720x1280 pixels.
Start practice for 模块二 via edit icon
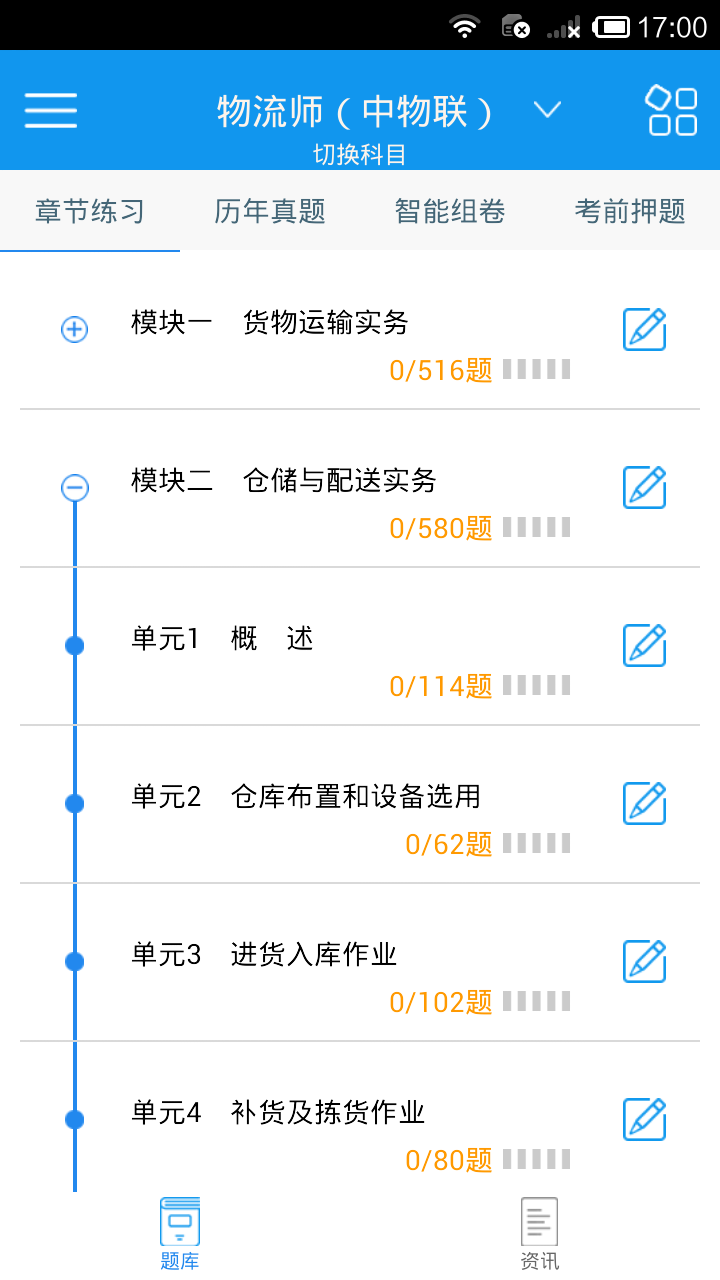click(x=644, y=487)
